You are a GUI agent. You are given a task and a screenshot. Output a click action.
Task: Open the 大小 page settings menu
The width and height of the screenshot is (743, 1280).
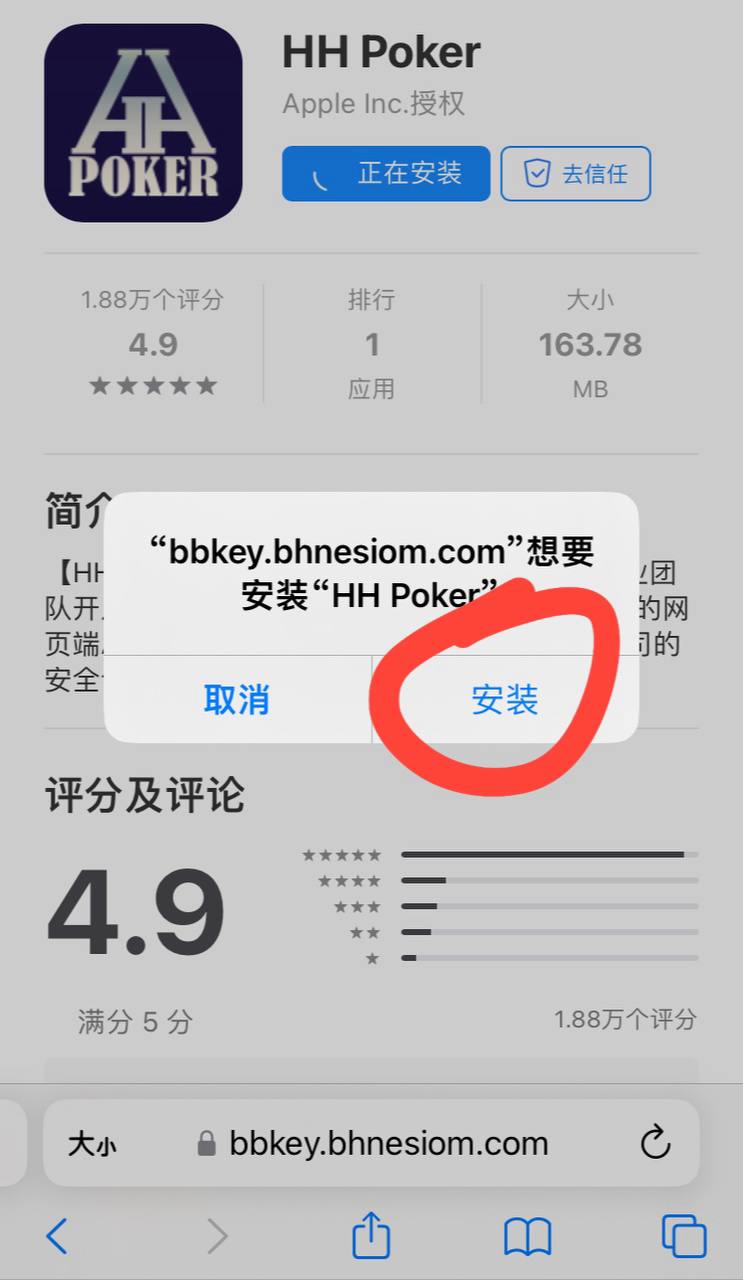[x=92, y=1144]
